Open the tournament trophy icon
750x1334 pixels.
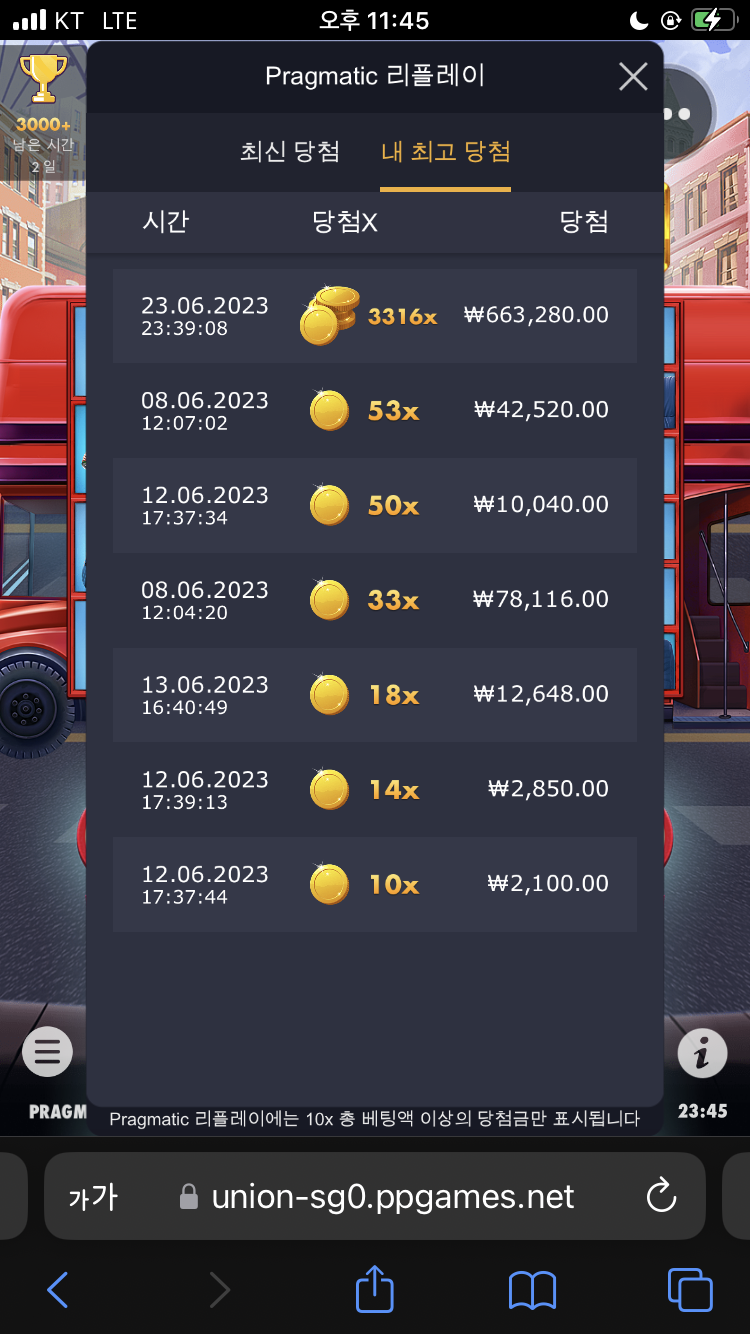(x=44, y=79)
